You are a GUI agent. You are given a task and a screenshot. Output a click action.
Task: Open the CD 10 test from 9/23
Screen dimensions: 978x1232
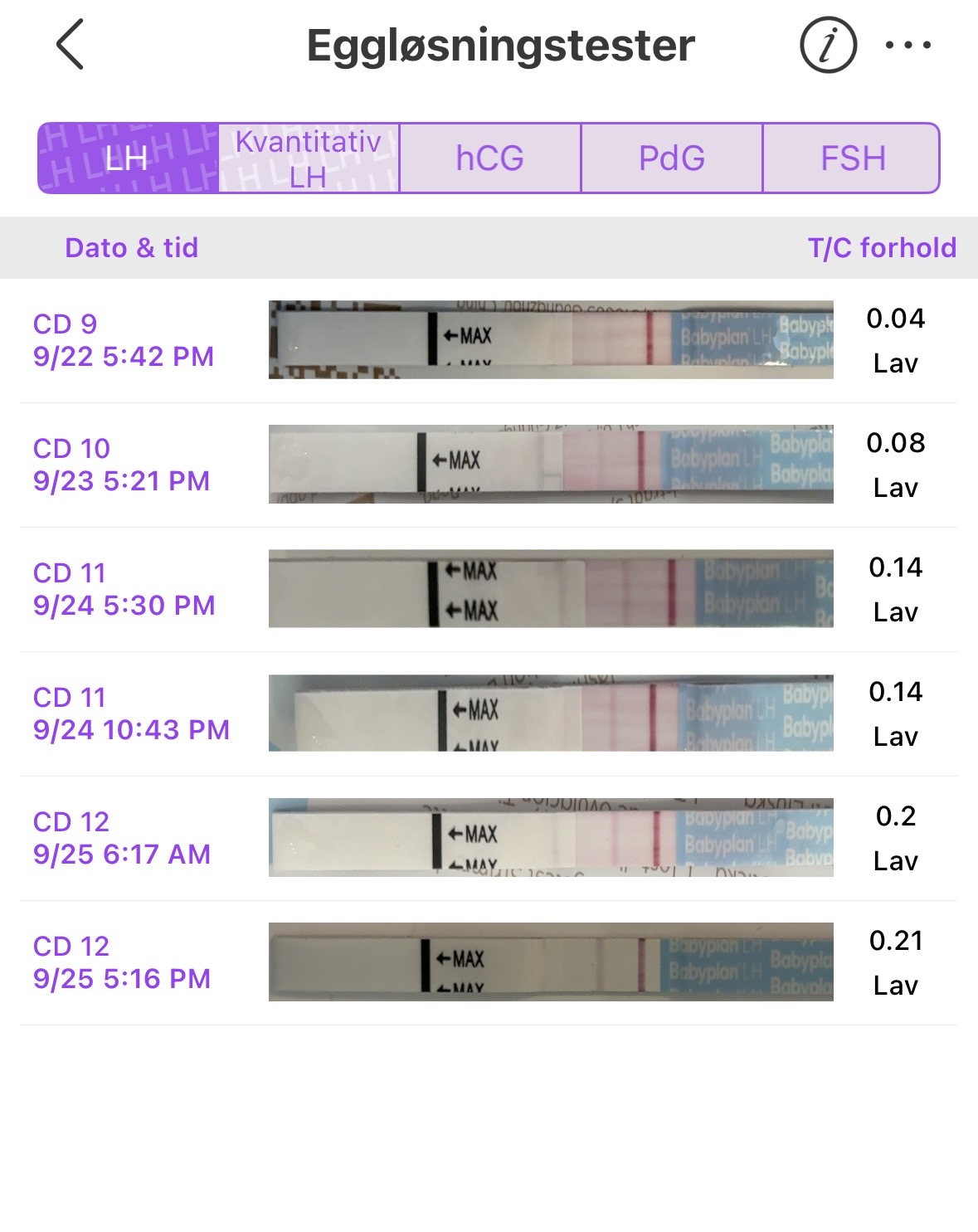488,465
